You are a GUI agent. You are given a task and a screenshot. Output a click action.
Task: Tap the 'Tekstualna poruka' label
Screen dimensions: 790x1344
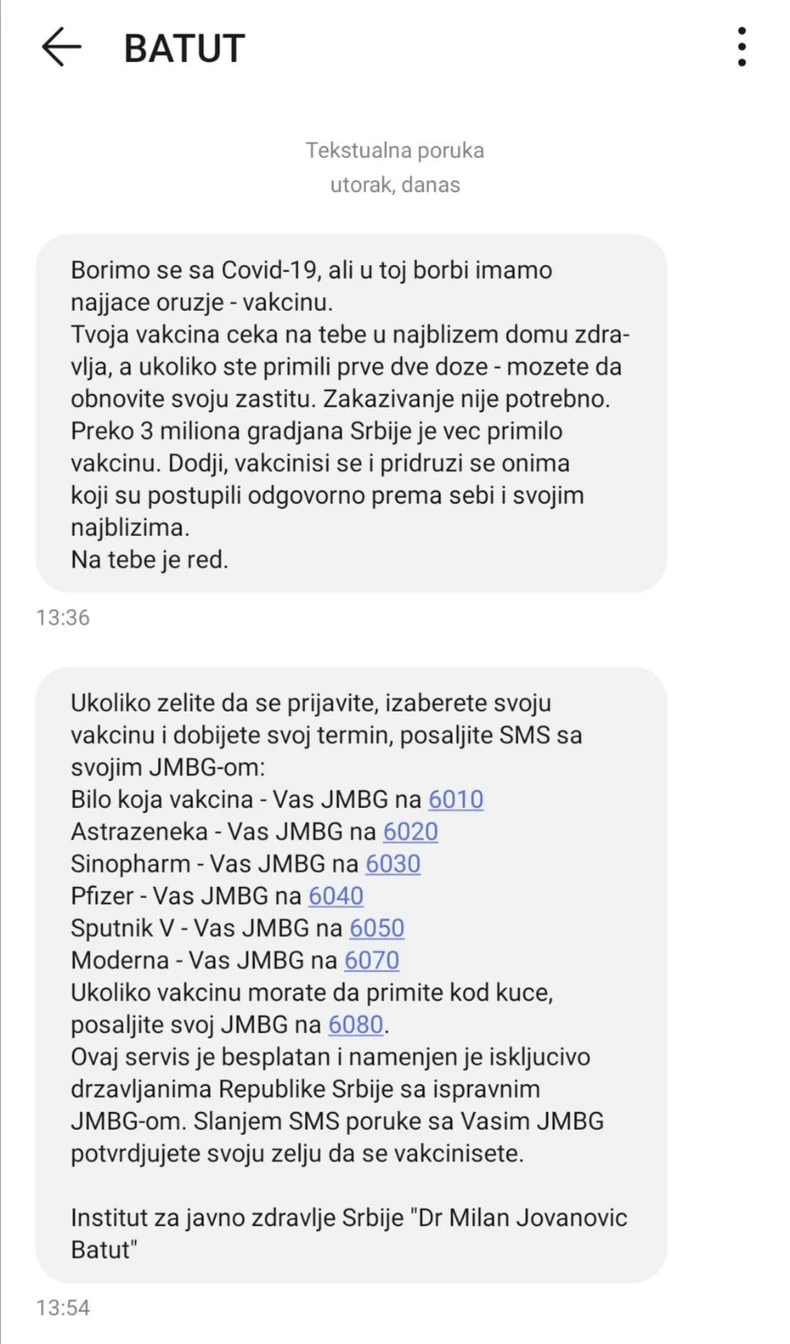394,150
